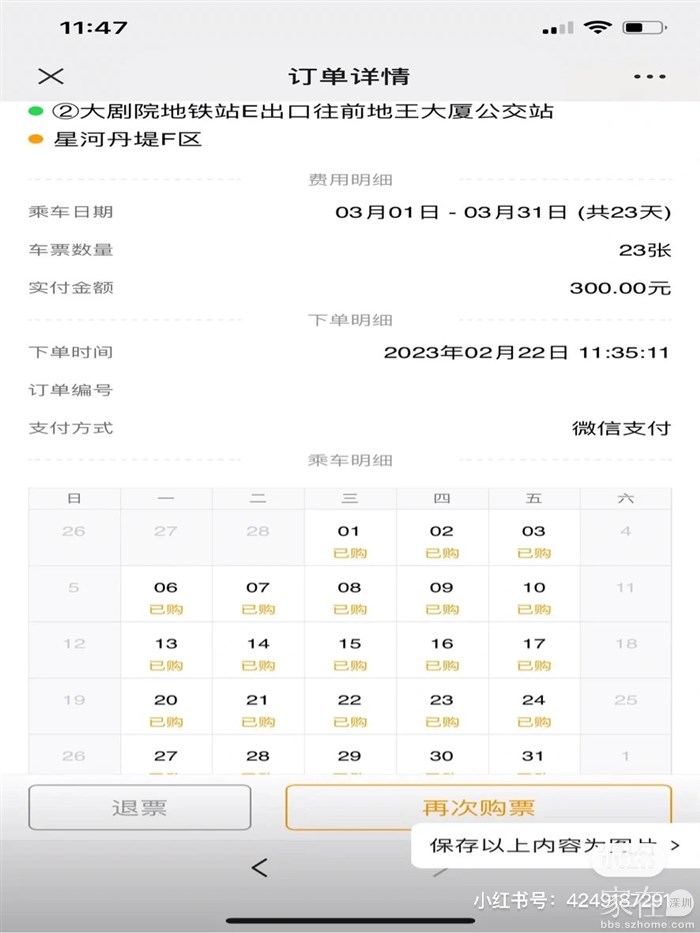This screenshot has height=933, width=700.
Task: Open the three-dot overflow menu
Action: tap(649, 77)
